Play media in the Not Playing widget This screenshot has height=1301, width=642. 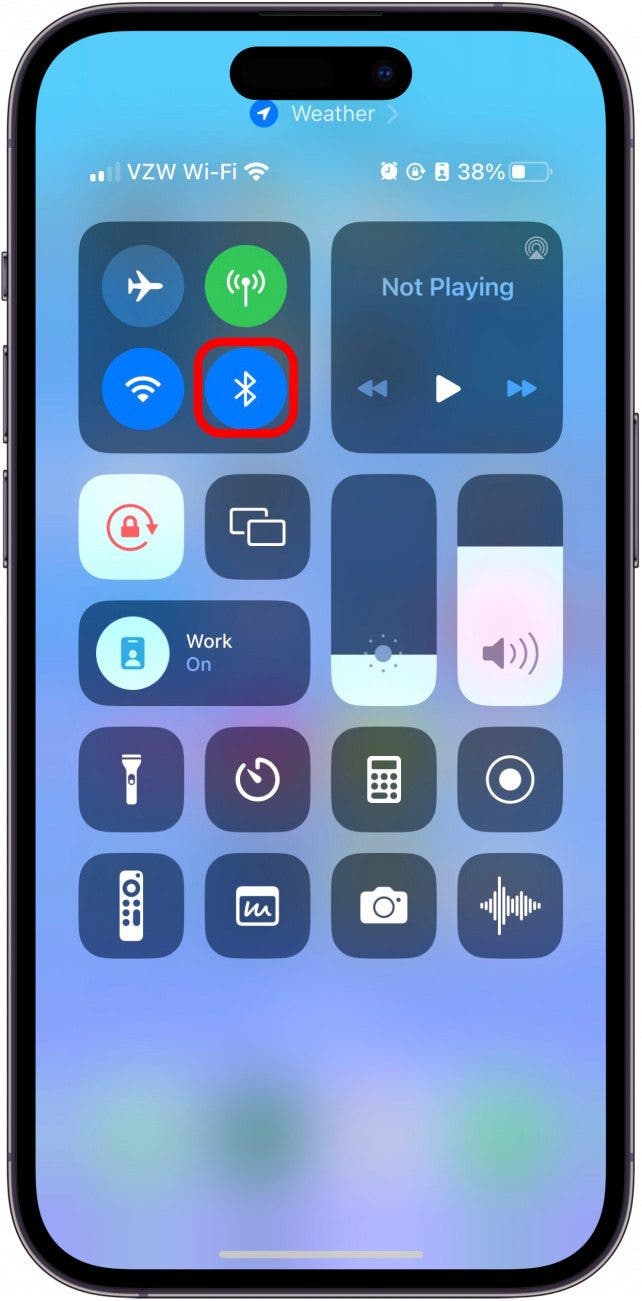click(447, 389)
